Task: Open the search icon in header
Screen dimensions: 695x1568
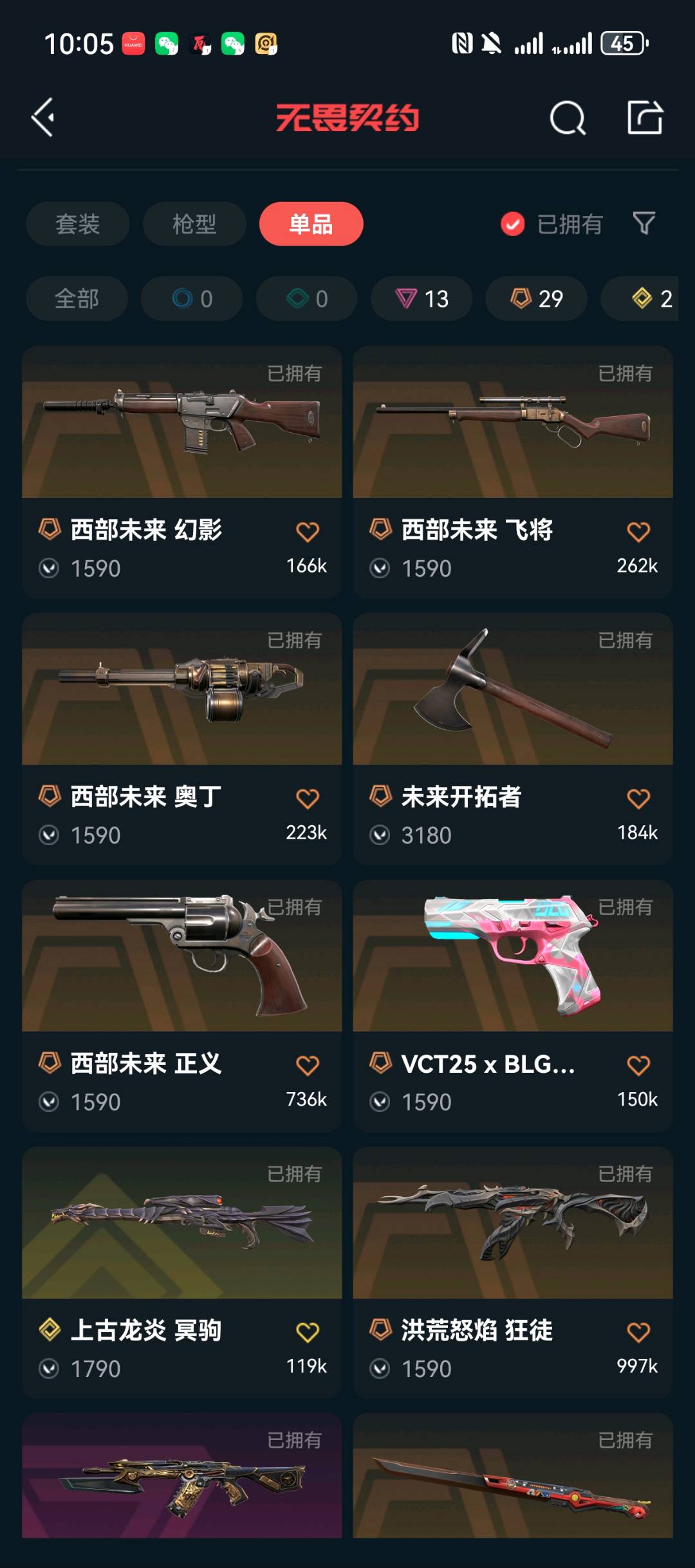Action: (x=567, y=118)
